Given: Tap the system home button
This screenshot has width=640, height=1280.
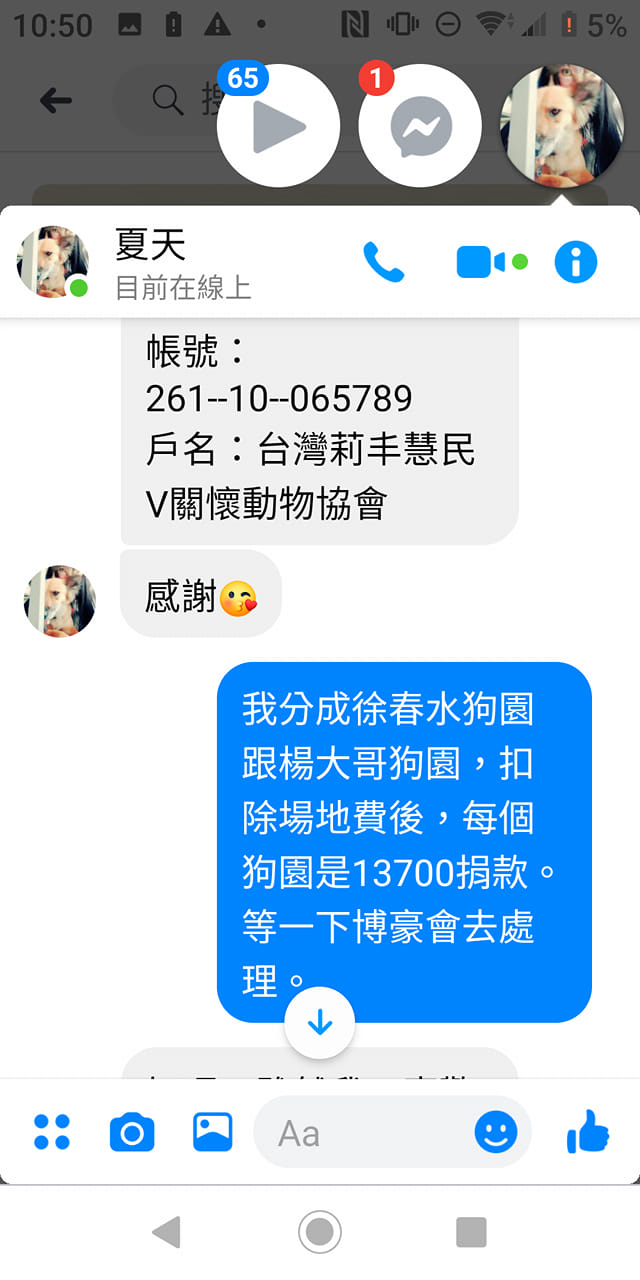Looking at the screenshot, I should coord(320,1232).
